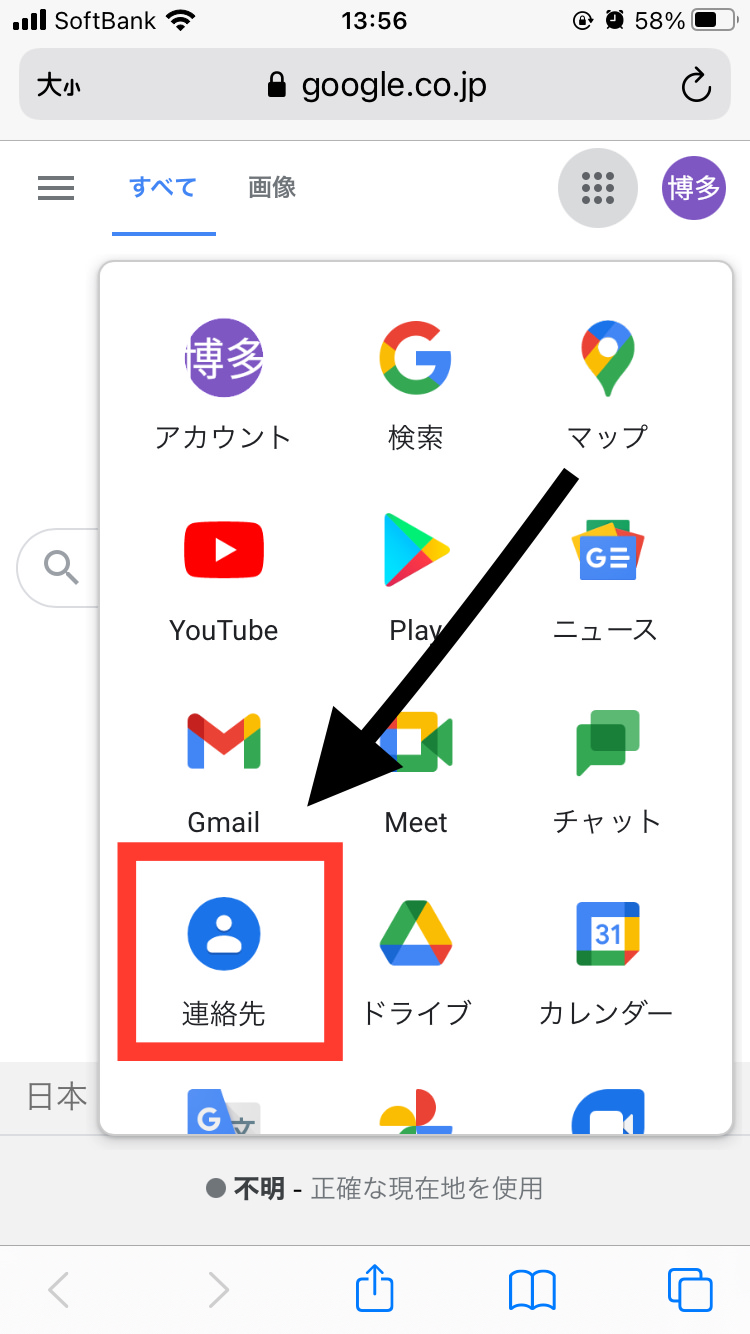This screenshot has width=750, height=1334.
Task: Open the Safari share sheet
Action: (375, 1289)
